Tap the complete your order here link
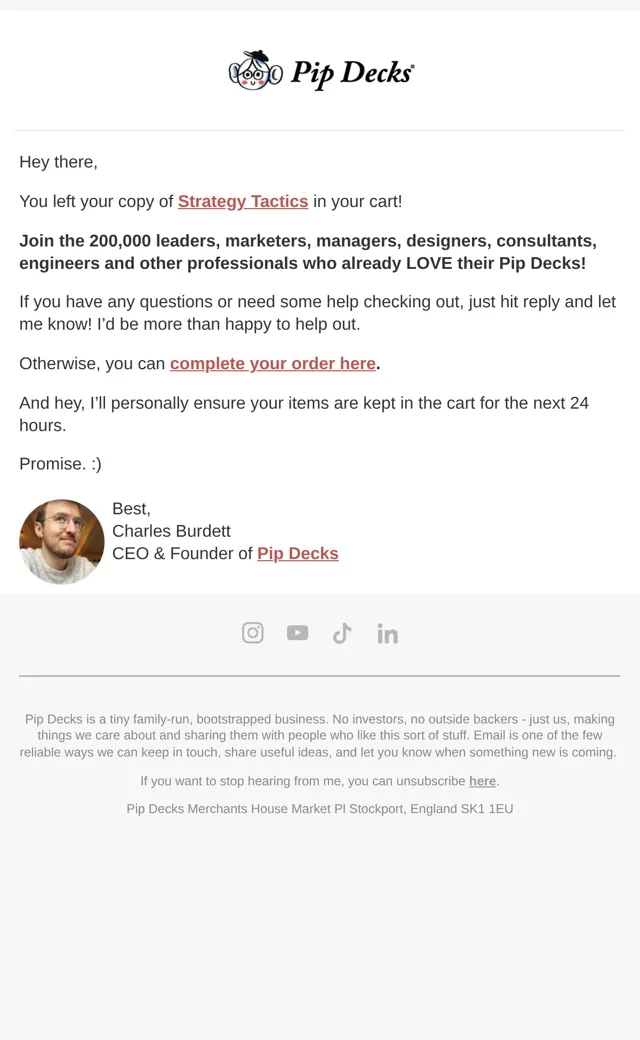640x1040 pixels. tap(273, 363)
